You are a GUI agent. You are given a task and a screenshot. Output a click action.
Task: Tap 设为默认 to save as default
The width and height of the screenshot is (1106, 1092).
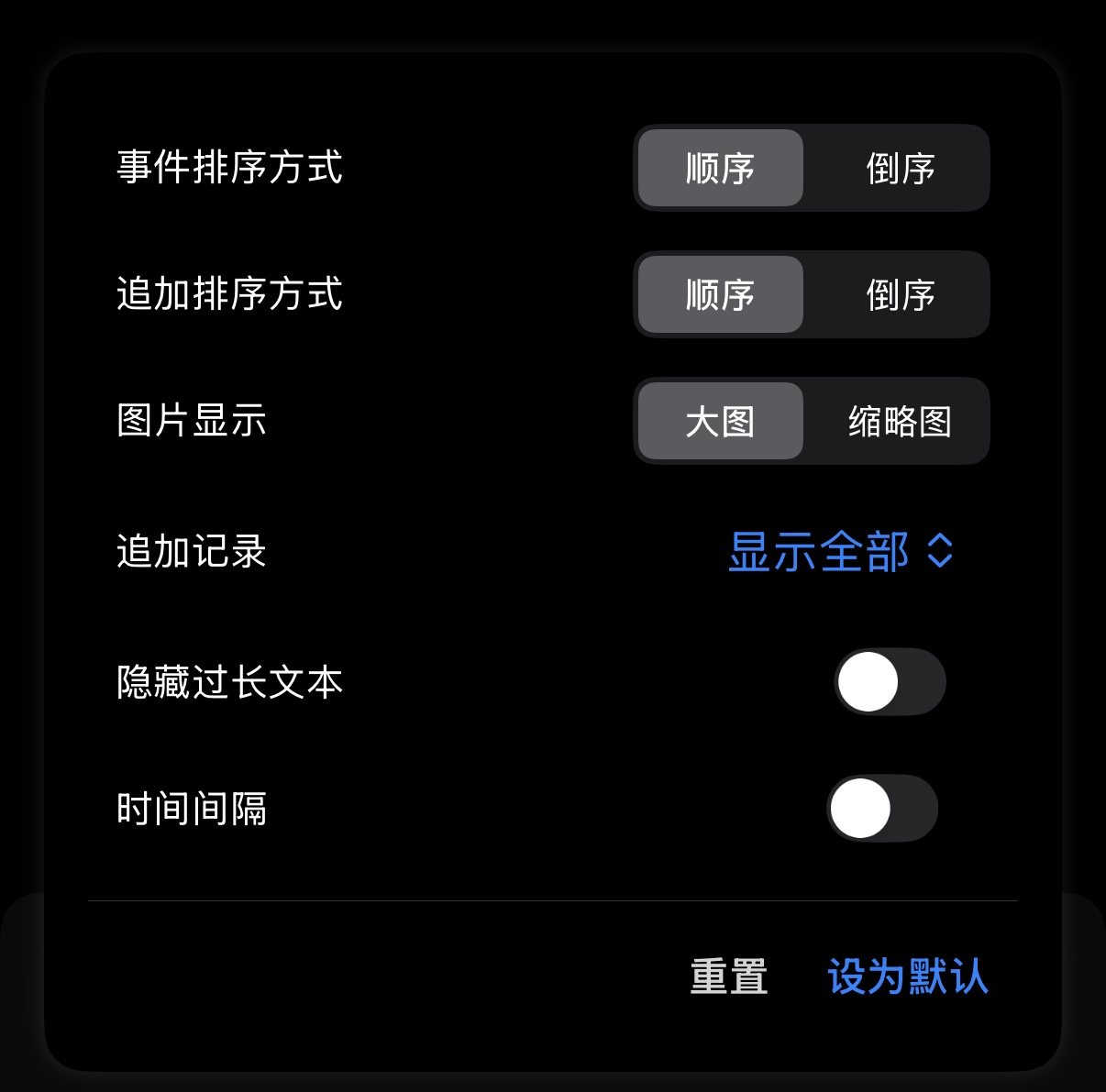pos(907,976)
